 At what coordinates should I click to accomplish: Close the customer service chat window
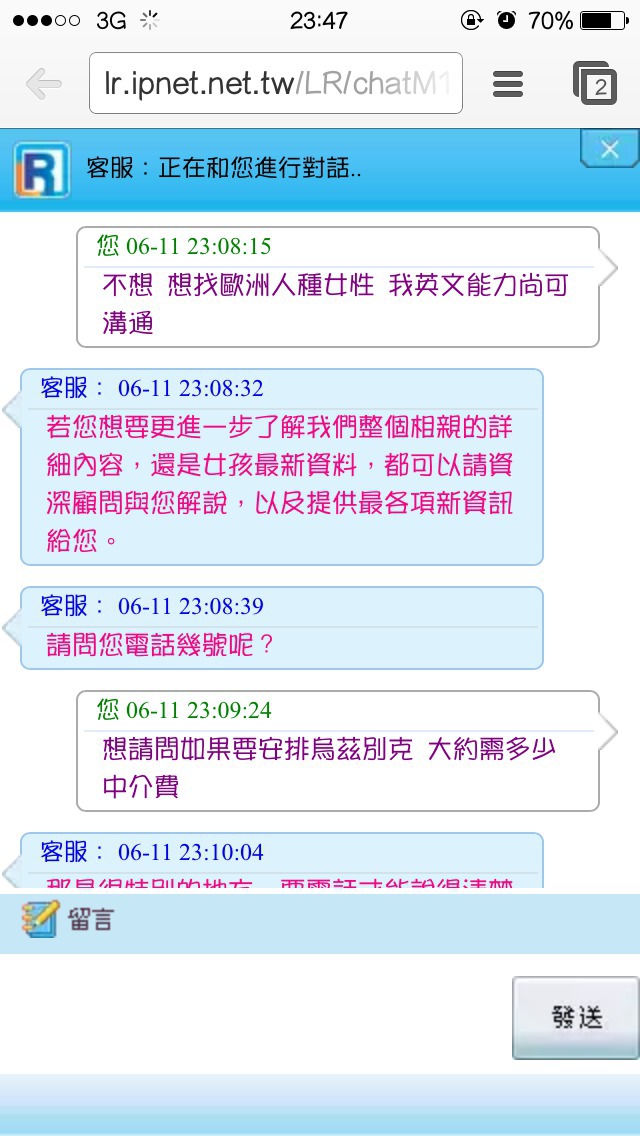(610, 149)
